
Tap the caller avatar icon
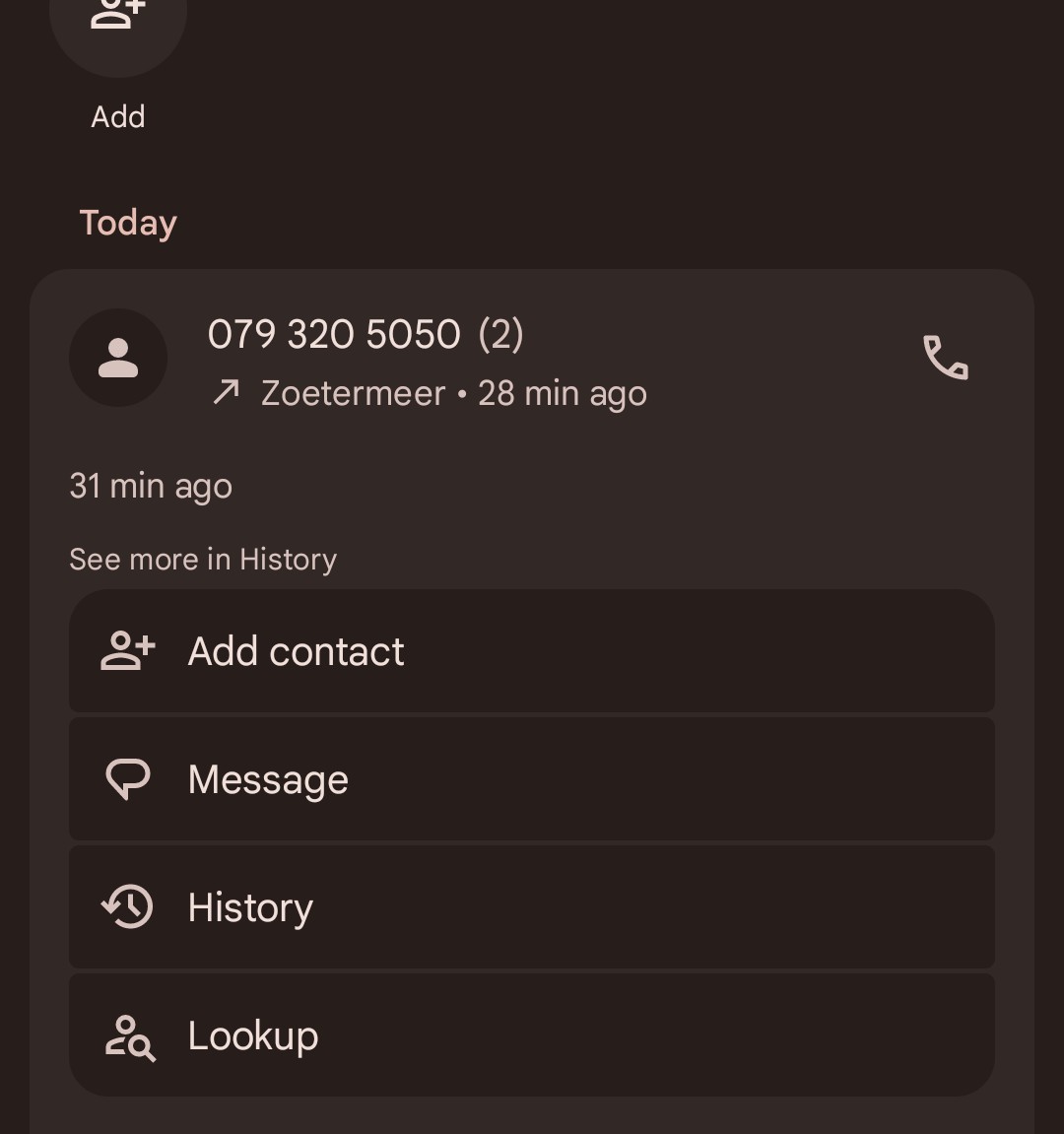point(118,358)
